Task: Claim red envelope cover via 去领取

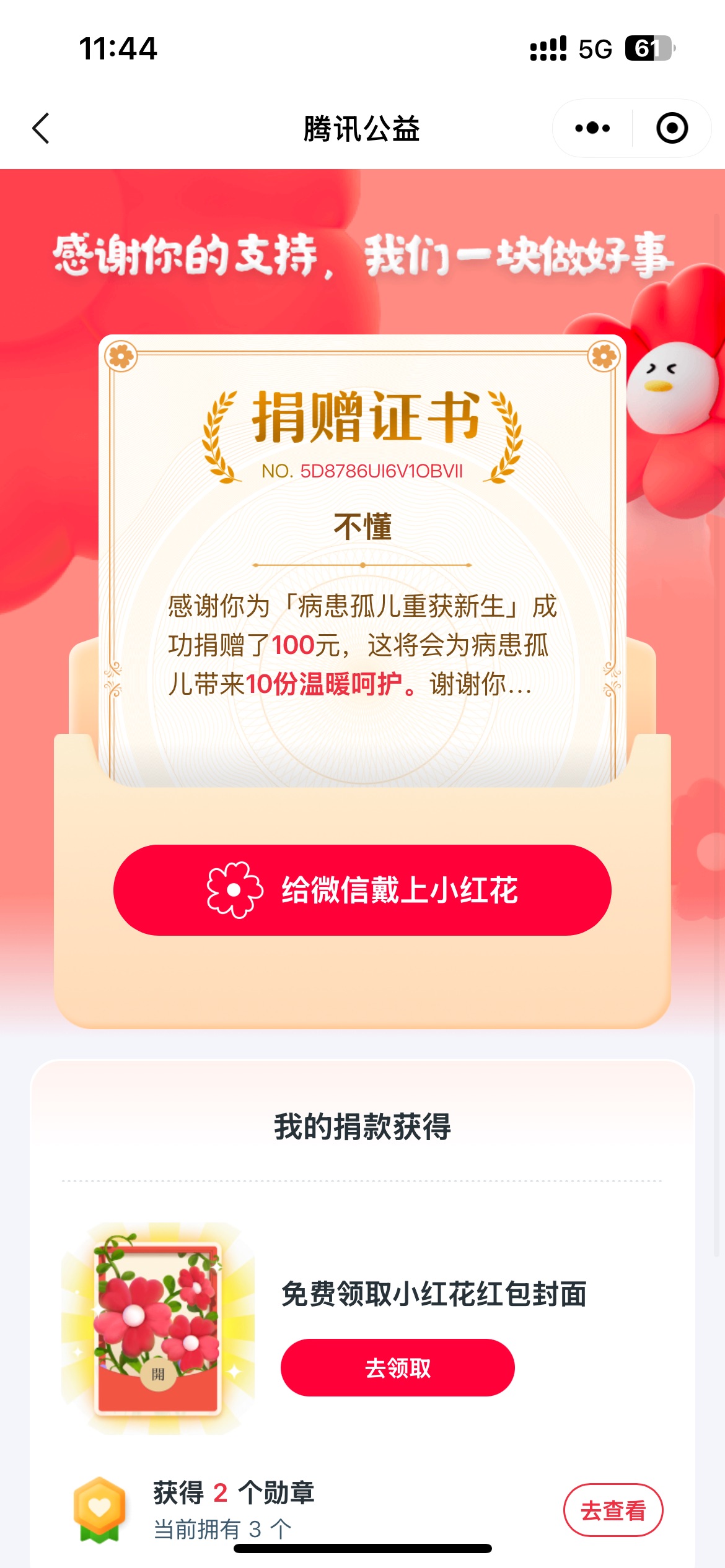Action: pyautogui.click(x=397, y=1367)
